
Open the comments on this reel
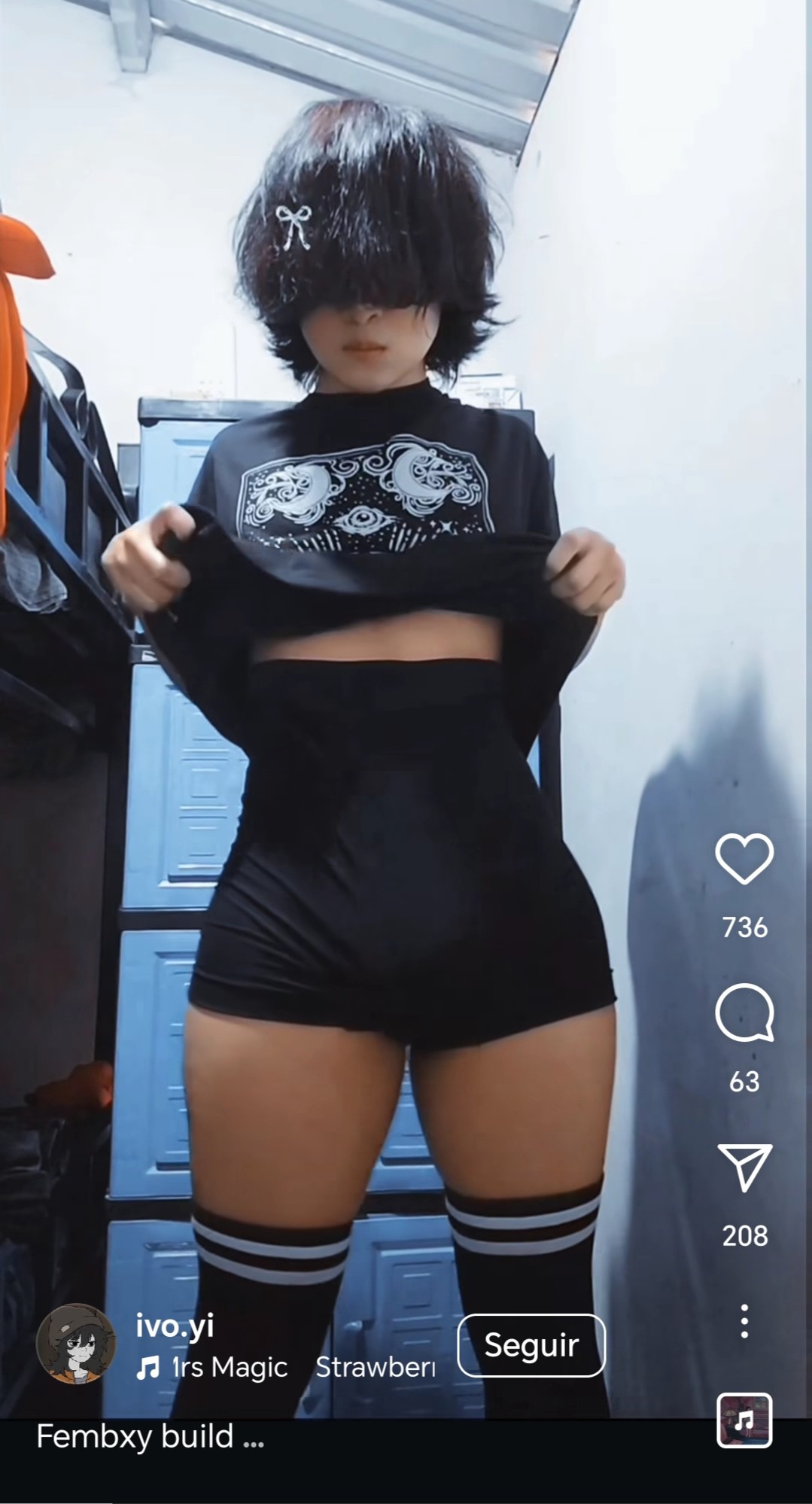click(744, 1013)
